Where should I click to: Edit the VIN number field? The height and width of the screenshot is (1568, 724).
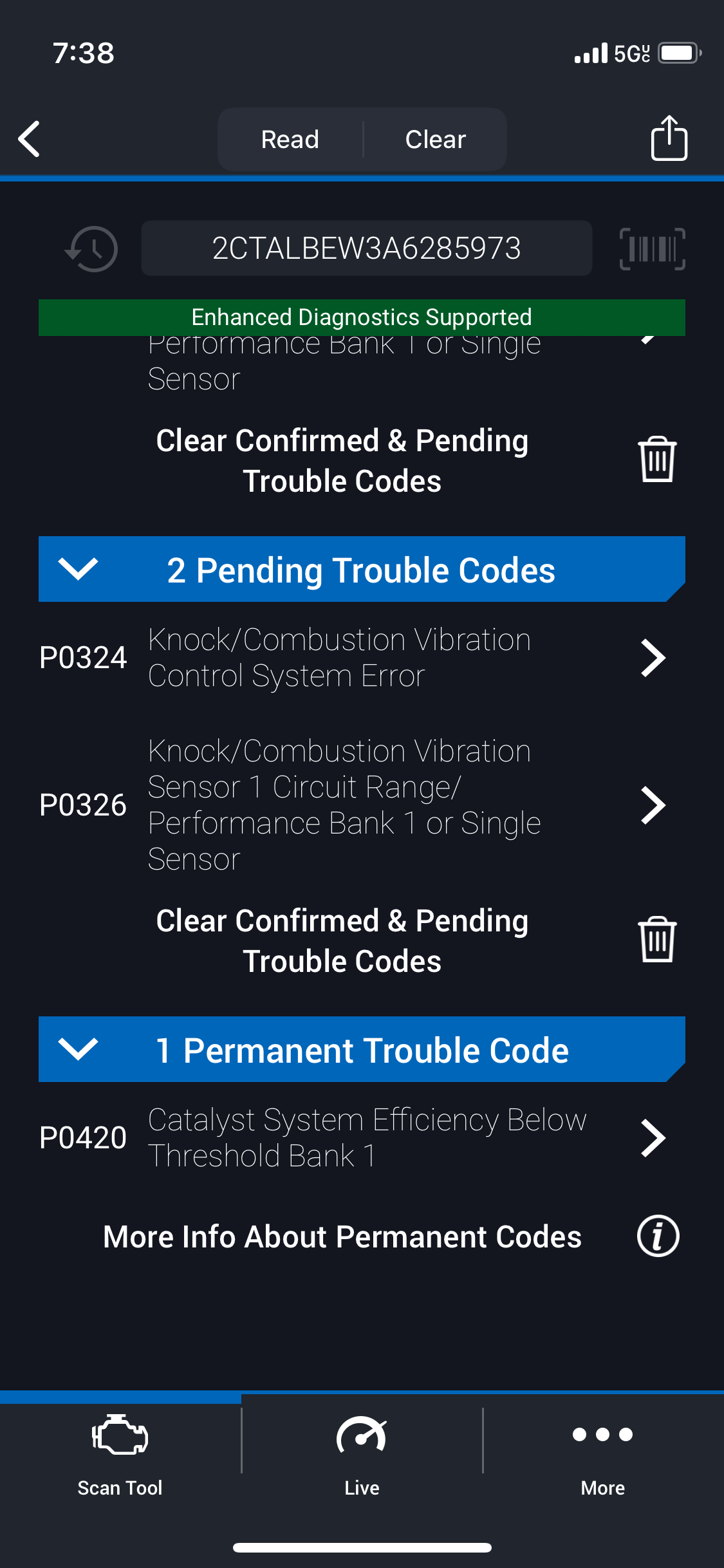pyautogui.click(x=366, y=248)
